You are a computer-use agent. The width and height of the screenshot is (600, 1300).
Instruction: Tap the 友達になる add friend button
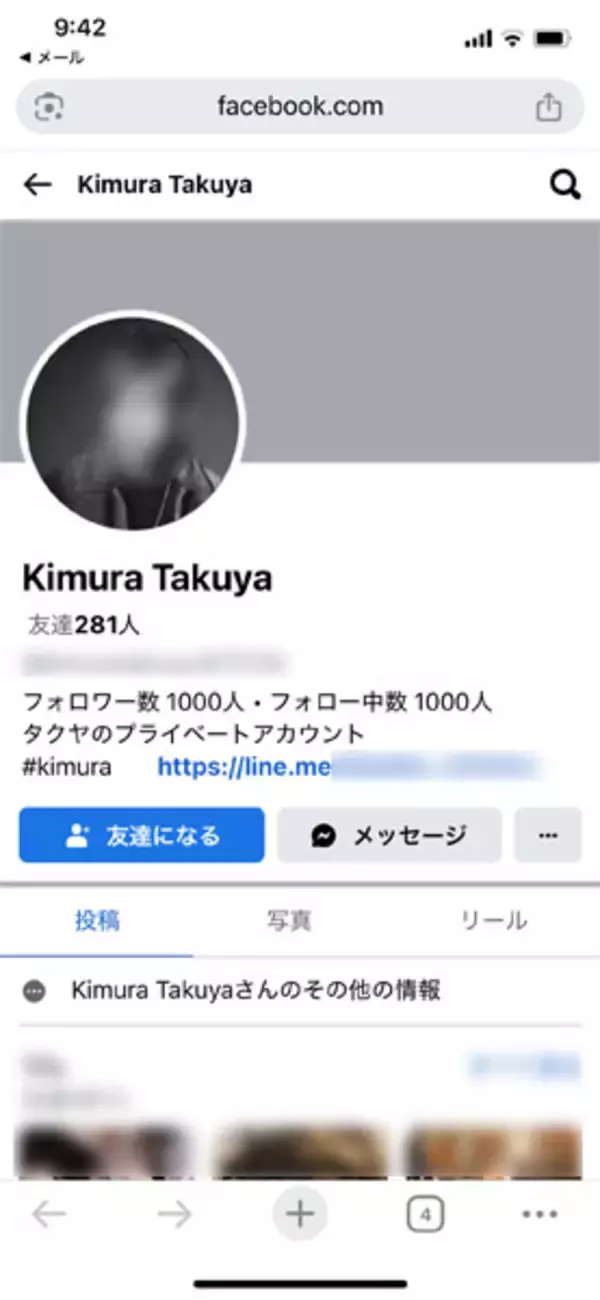pos(142,836)
